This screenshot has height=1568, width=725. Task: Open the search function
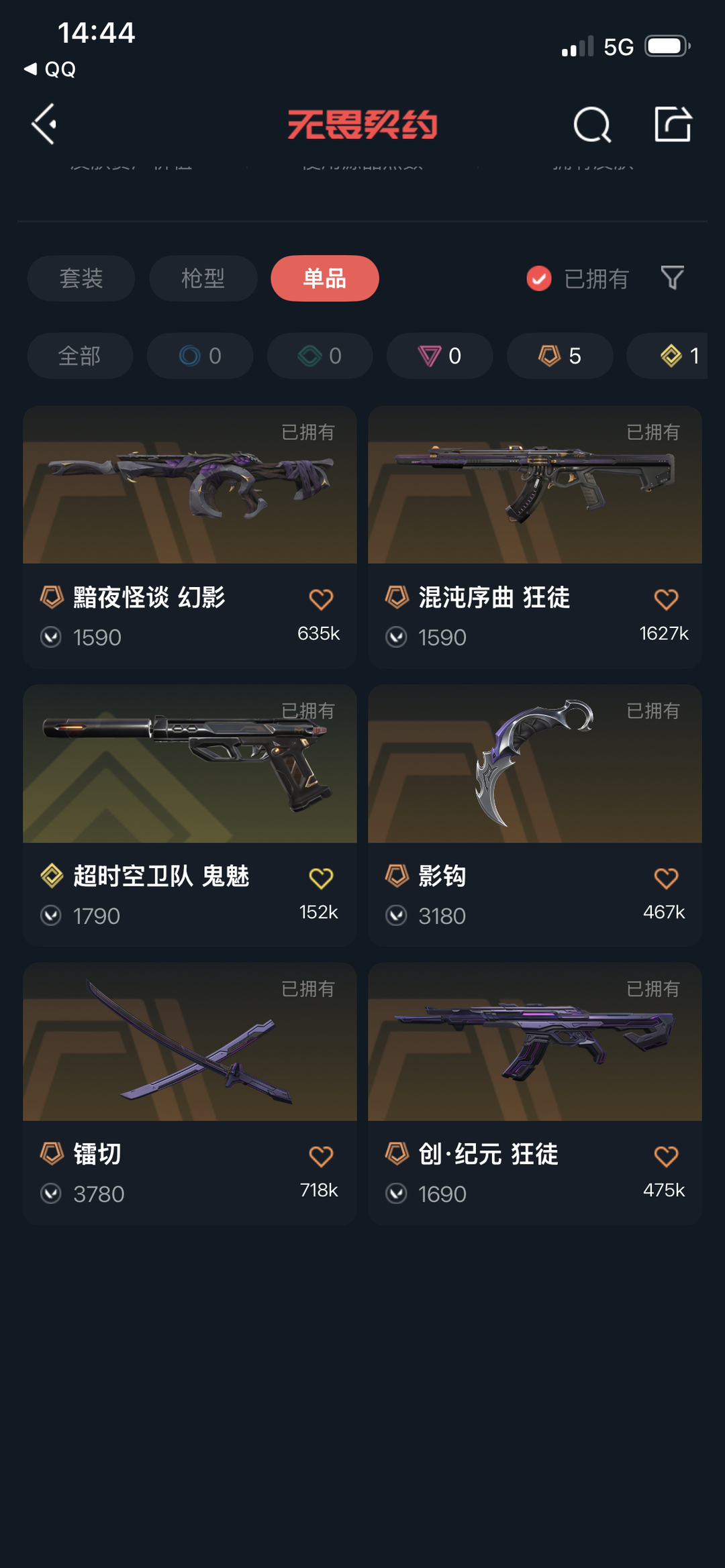[591, 124]
